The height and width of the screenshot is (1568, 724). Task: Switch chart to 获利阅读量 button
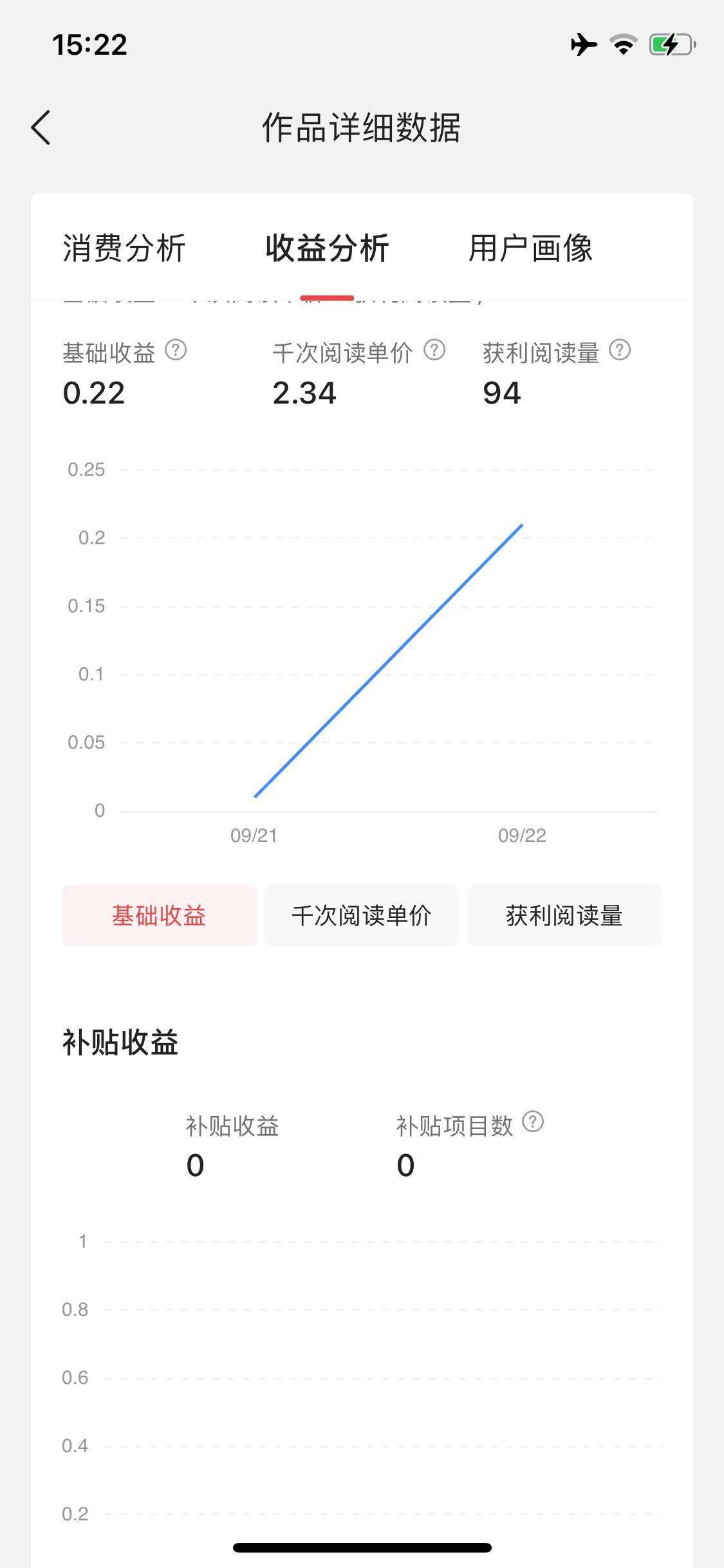[564, 915]
